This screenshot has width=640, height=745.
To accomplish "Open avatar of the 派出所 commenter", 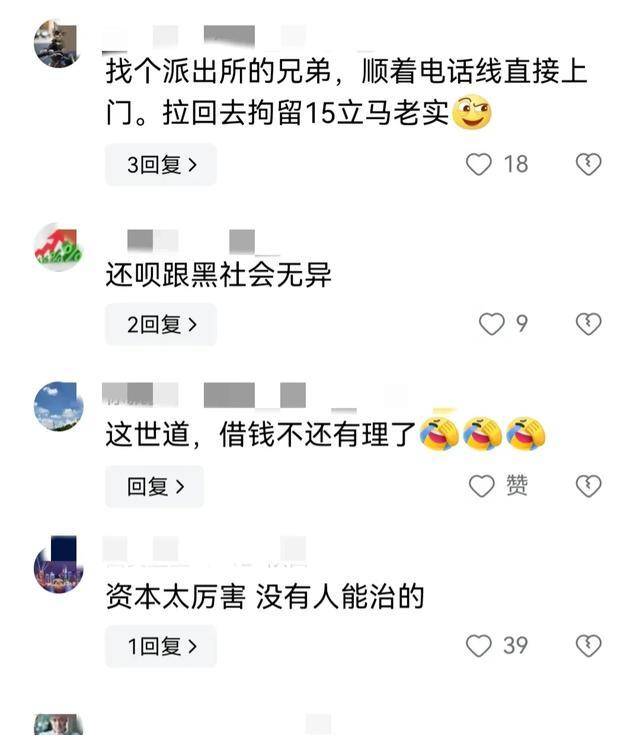I will pos(57,43).
